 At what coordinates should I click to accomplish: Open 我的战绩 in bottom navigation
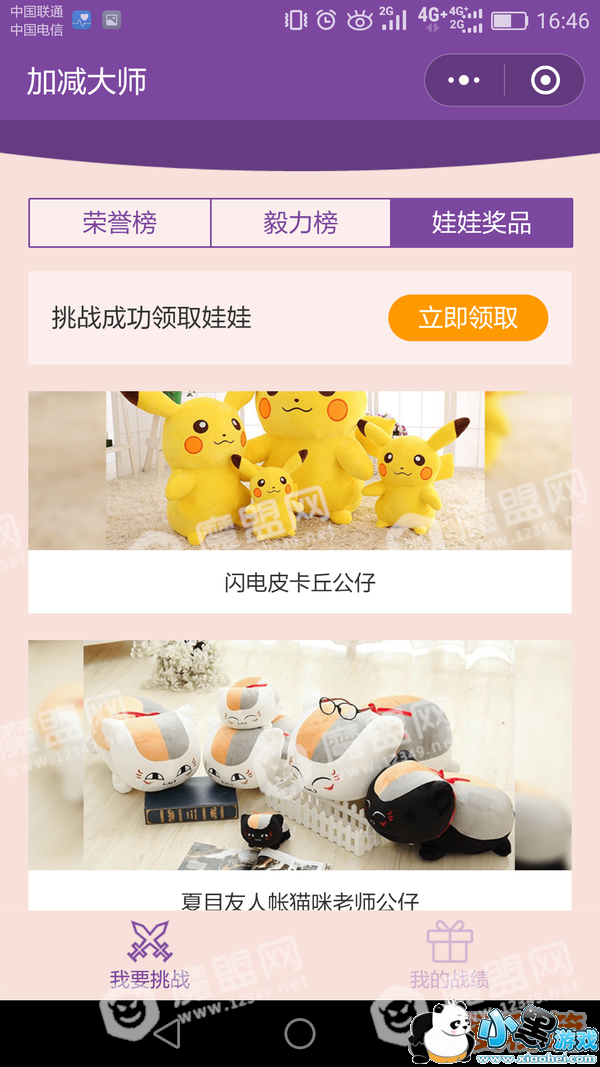pos(450,955)
